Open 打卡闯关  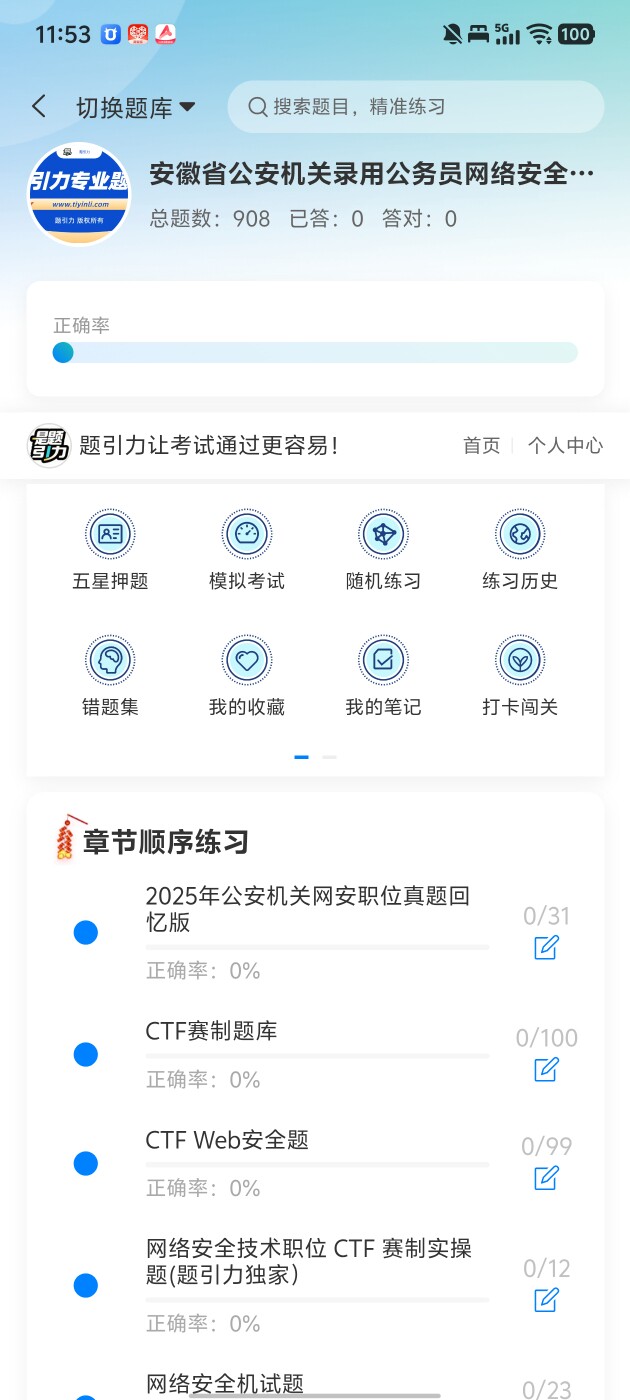520,676
